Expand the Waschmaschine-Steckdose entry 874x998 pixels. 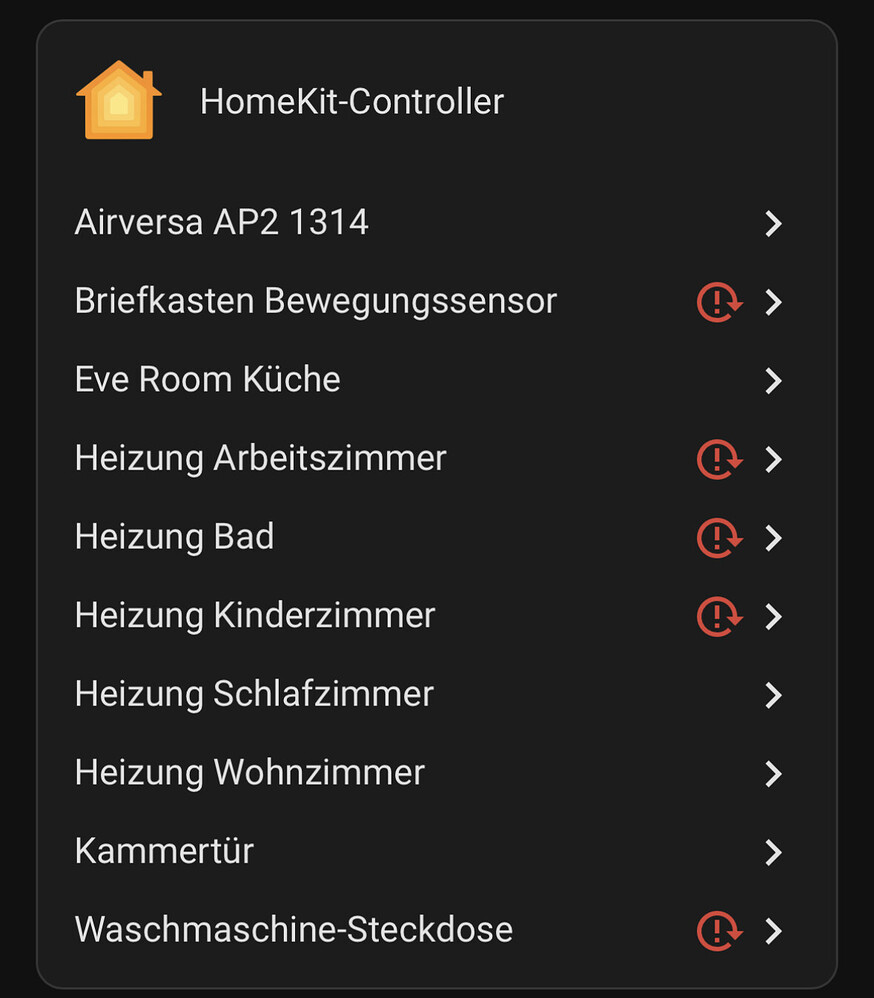tap(772, 930)
